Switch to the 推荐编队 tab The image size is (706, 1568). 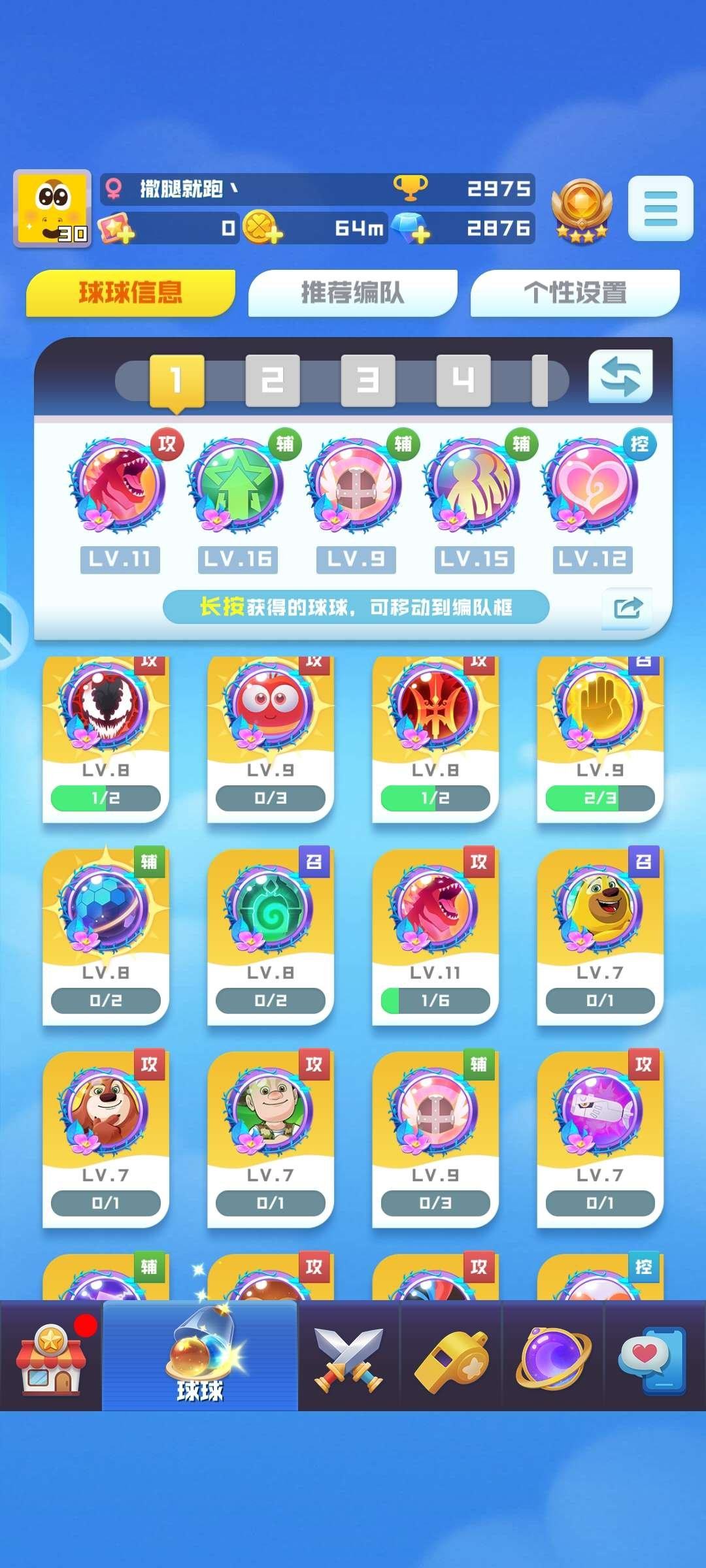[x=352, y=293]
